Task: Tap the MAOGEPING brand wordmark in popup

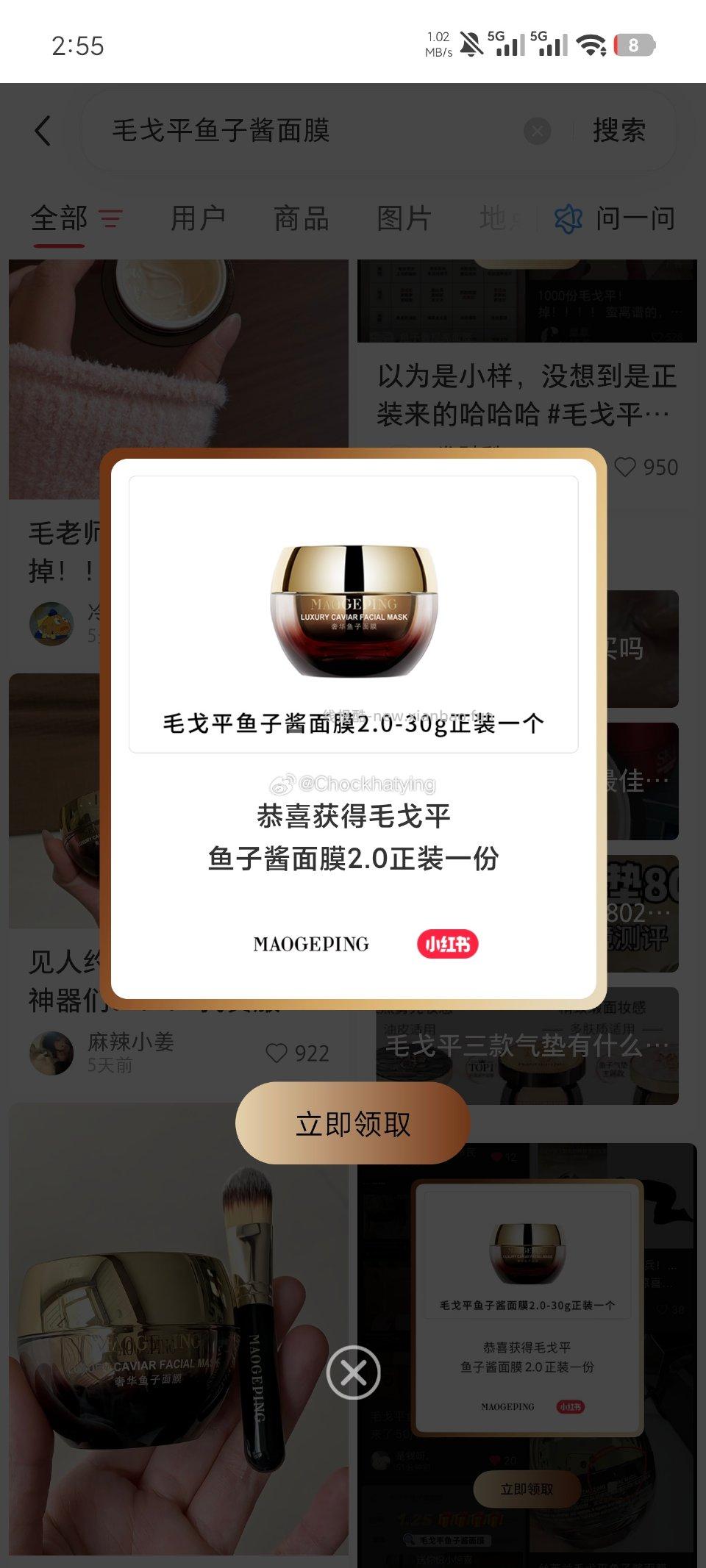Action: pyautogui.click(x=312, y=945)
